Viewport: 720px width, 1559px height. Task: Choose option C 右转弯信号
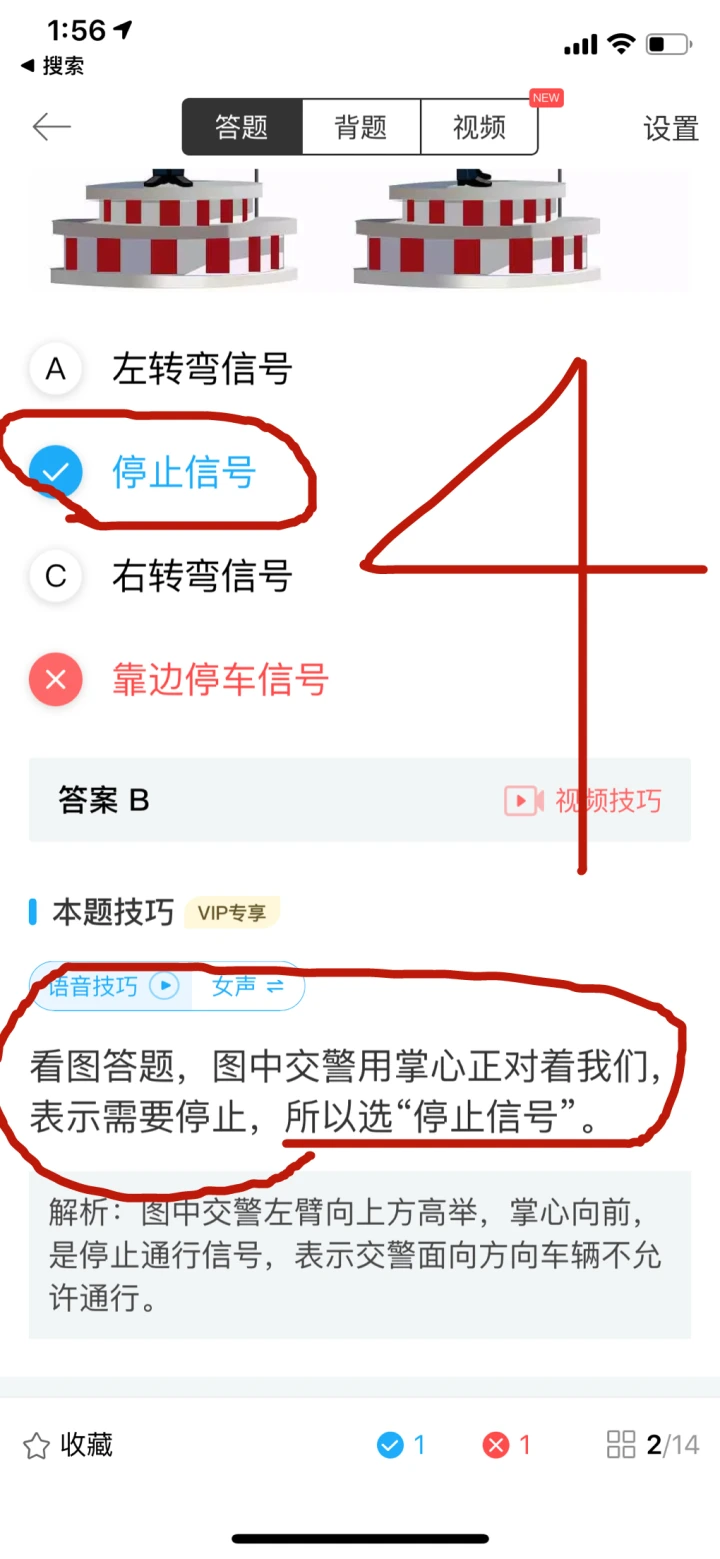[200, 576]
